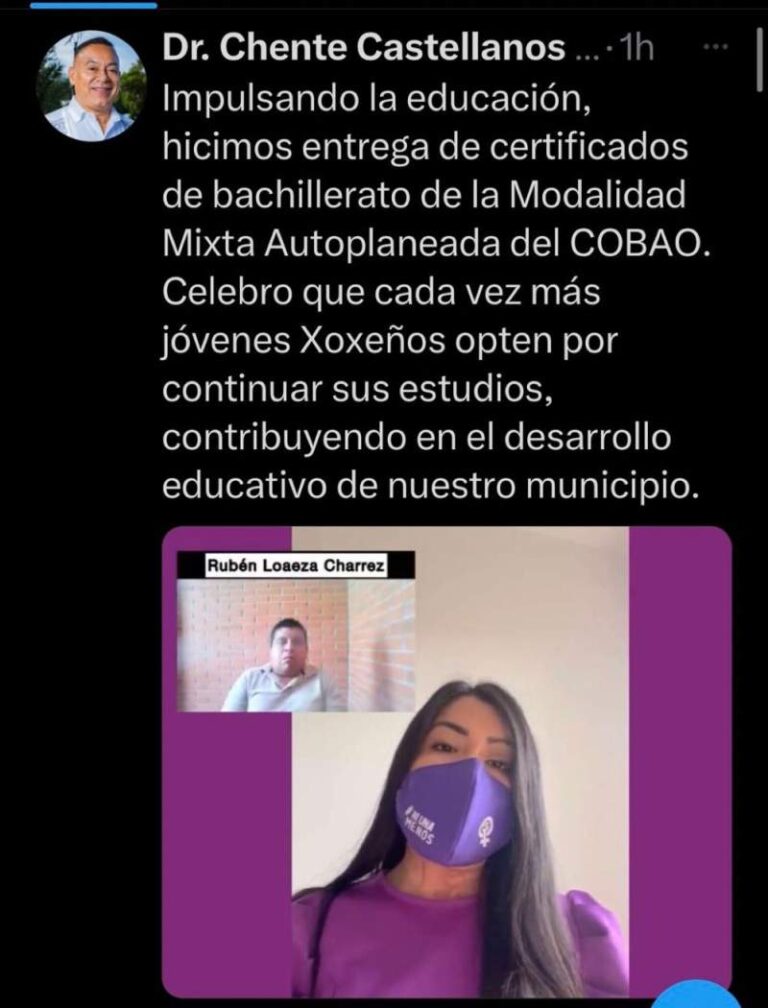Tap the blue compose floating button
This screenshot has width=768, height=1008.
coord(705,994)
